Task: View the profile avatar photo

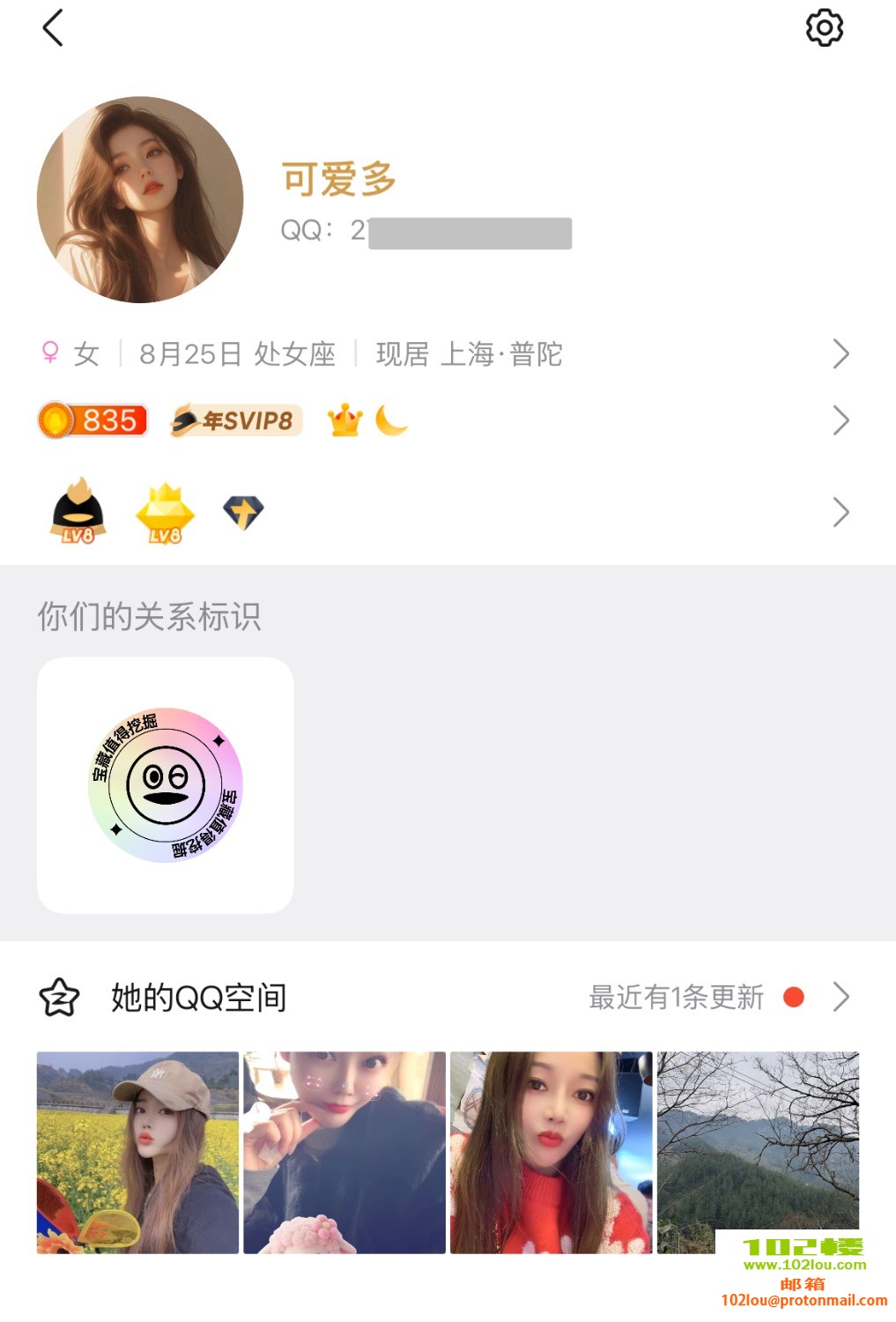Action: click(x=140, y=200)
